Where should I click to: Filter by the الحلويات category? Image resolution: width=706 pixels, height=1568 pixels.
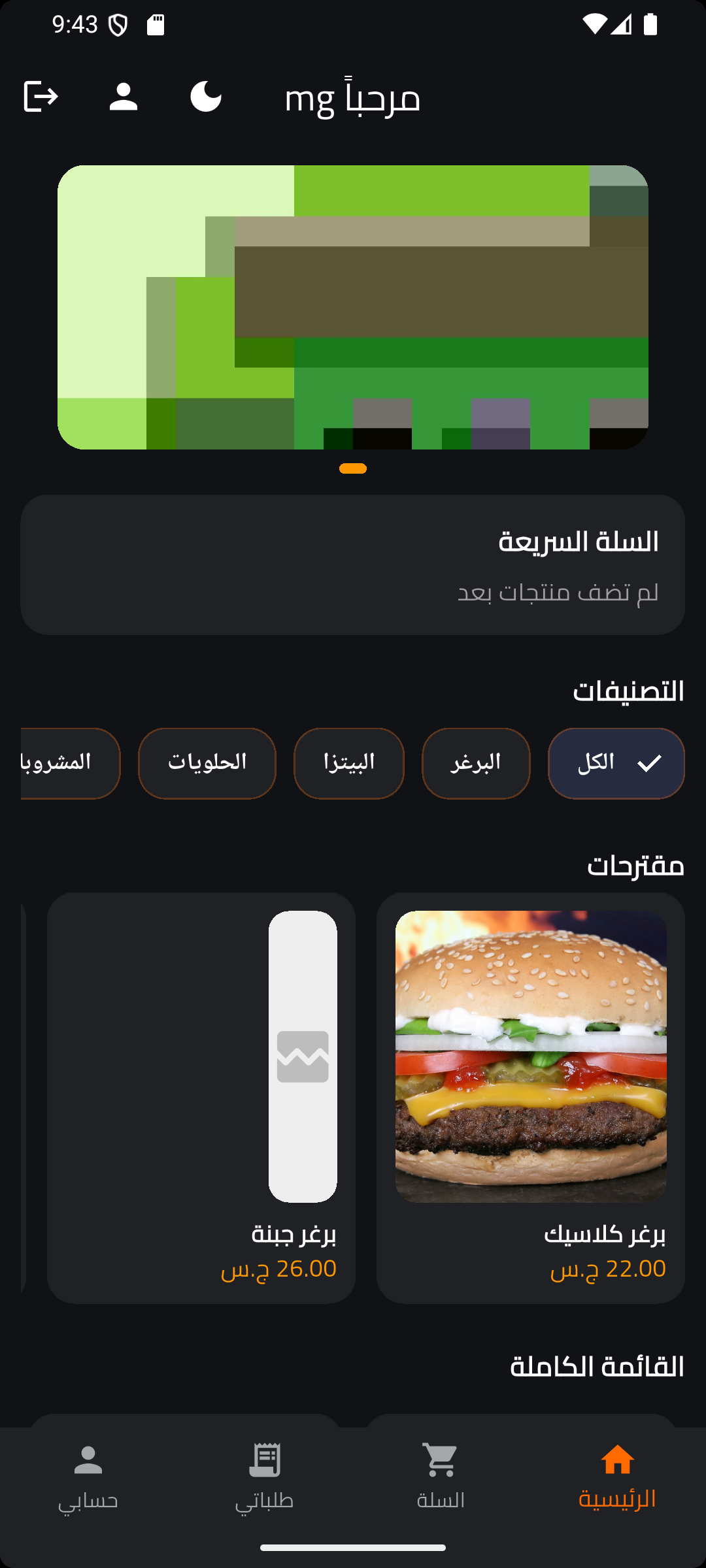point(207,763)
